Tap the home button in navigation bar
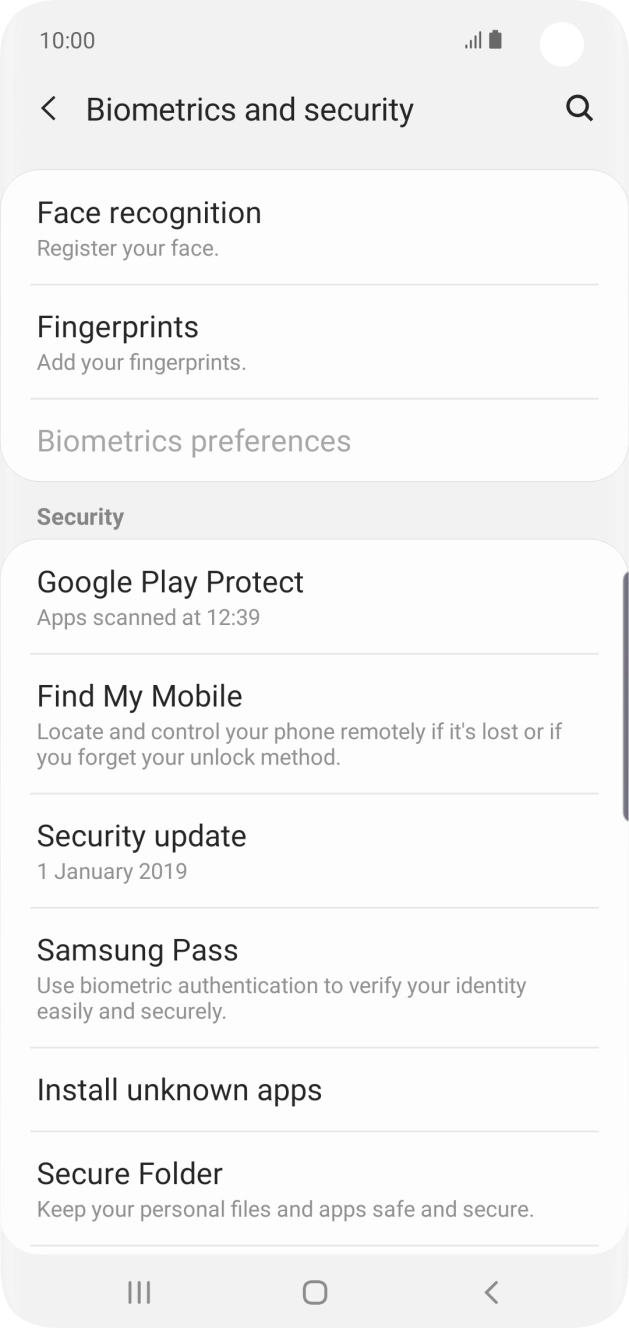Viewport: 629px width, 1328px height. 315,1292
